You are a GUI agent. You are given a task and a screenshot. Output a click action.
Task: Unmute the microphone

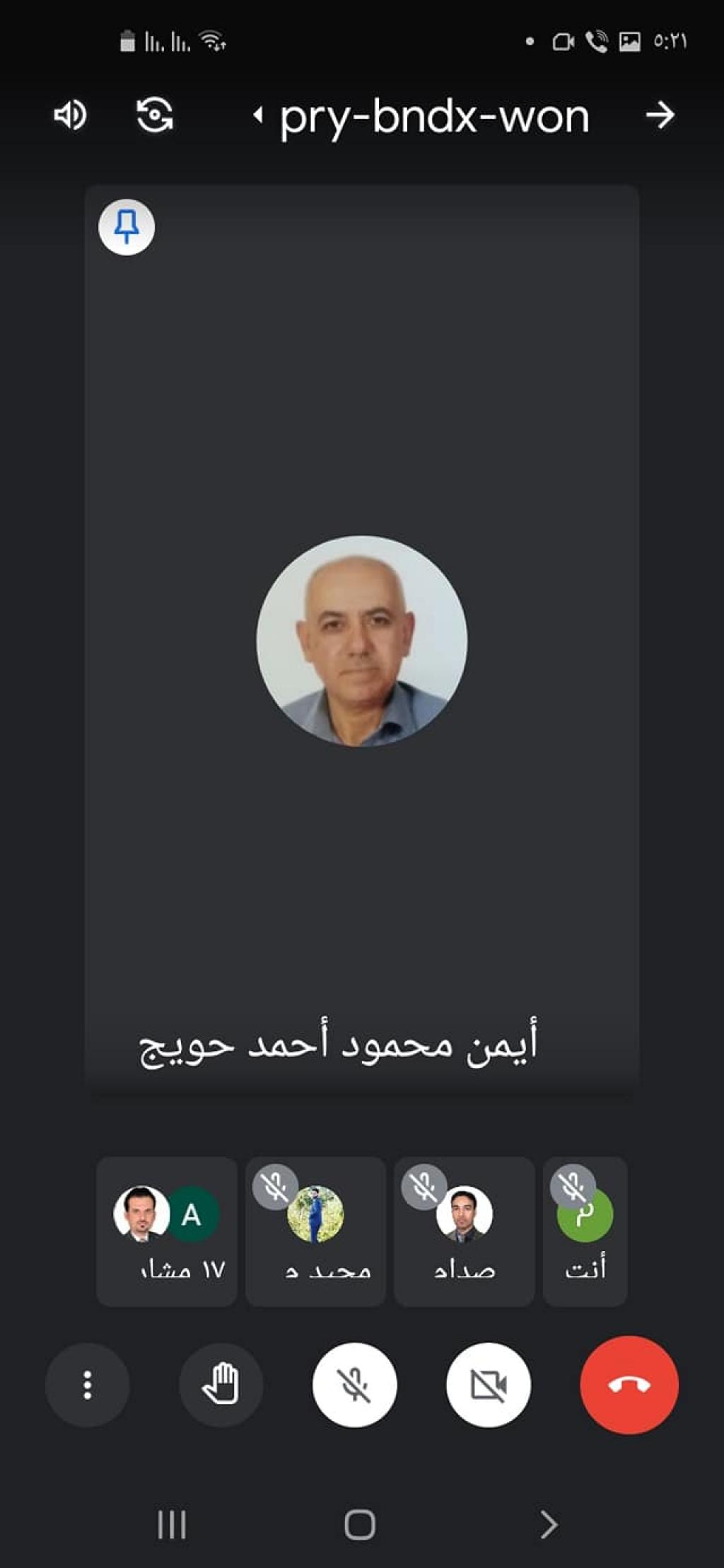point(355,1385)
